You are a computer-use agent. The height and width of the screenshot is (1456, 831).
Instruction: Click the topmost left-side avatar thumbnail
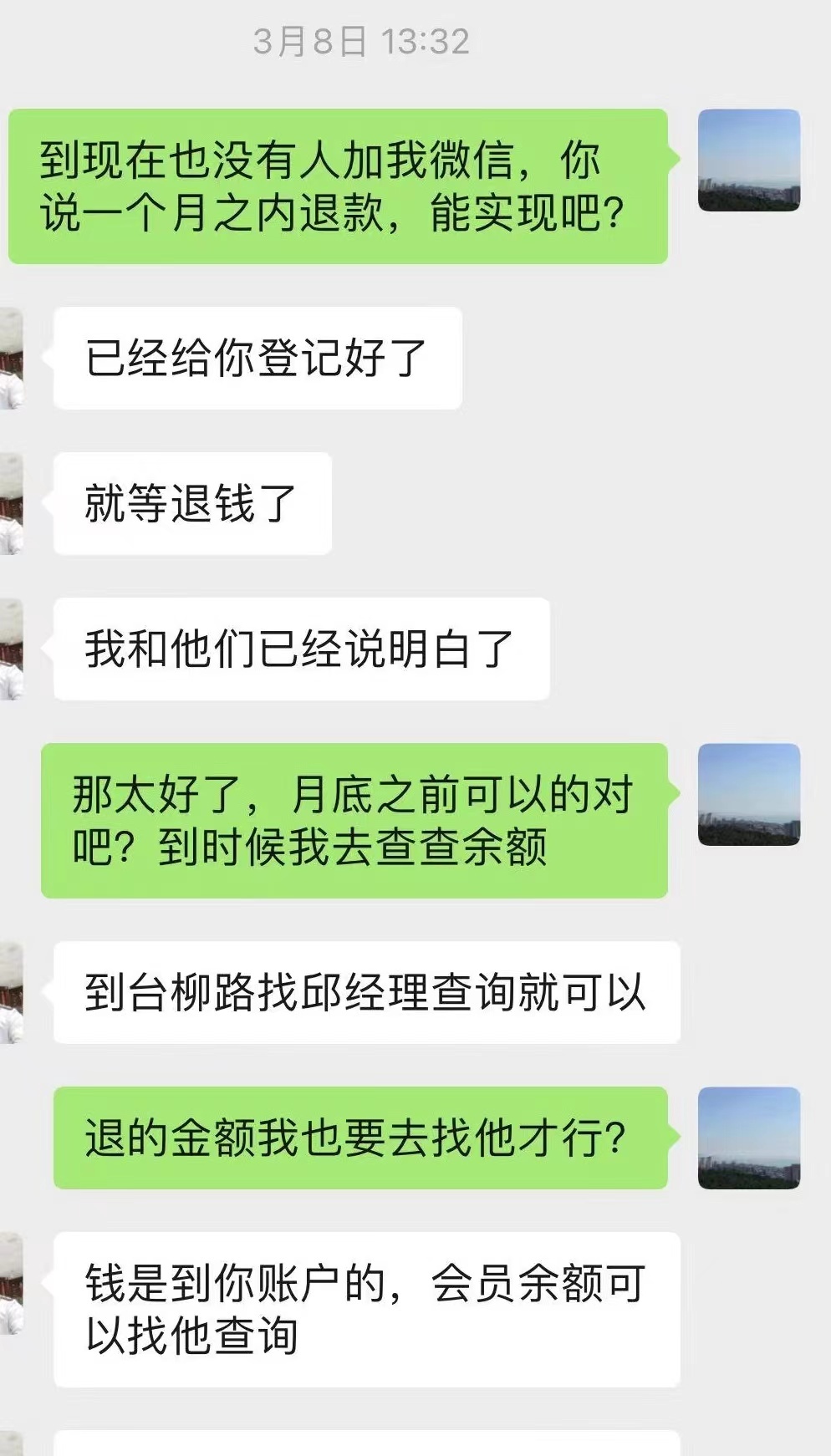click(13, 359)
